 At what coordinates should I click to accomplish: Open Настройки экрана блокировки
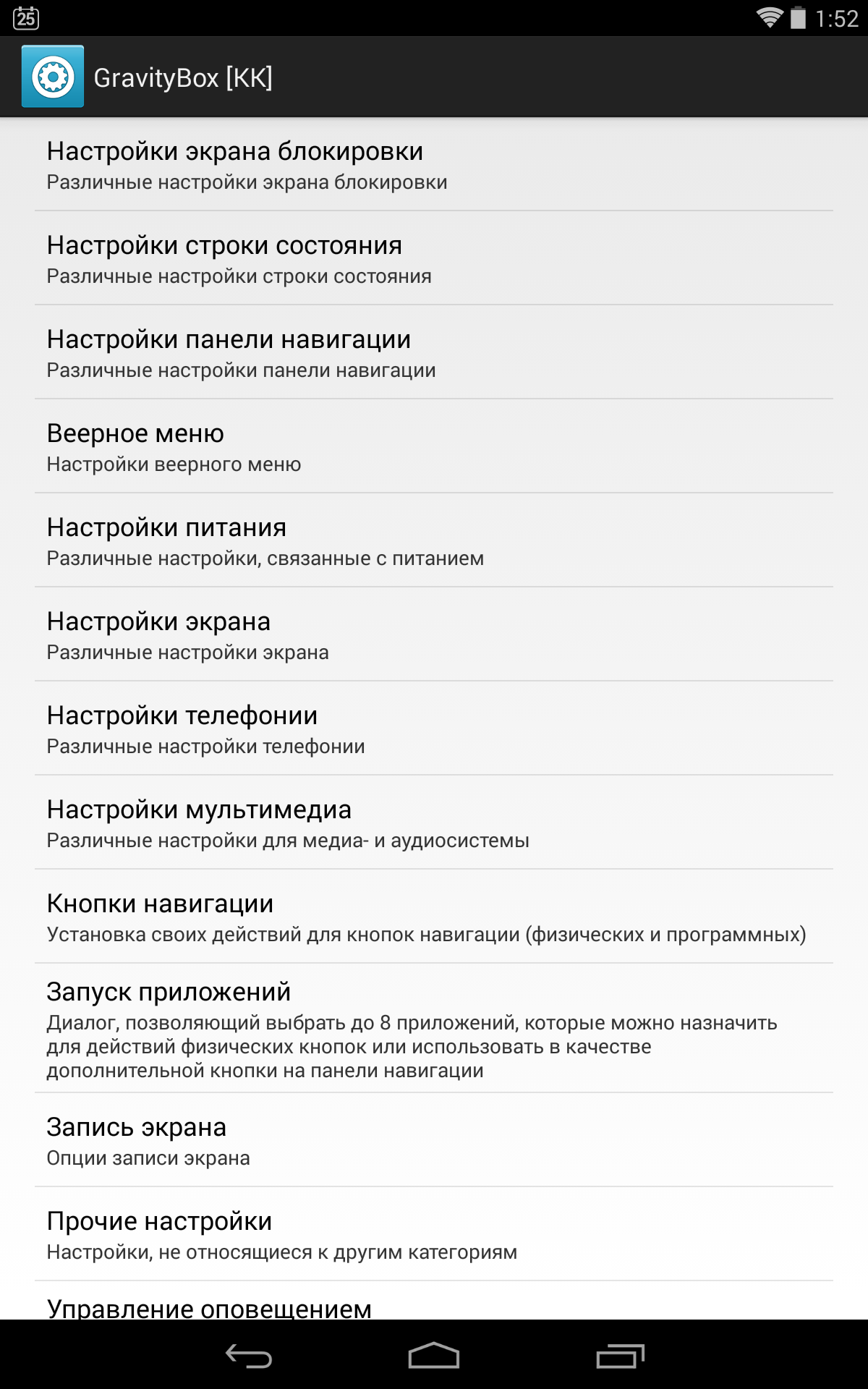(434, 165)
